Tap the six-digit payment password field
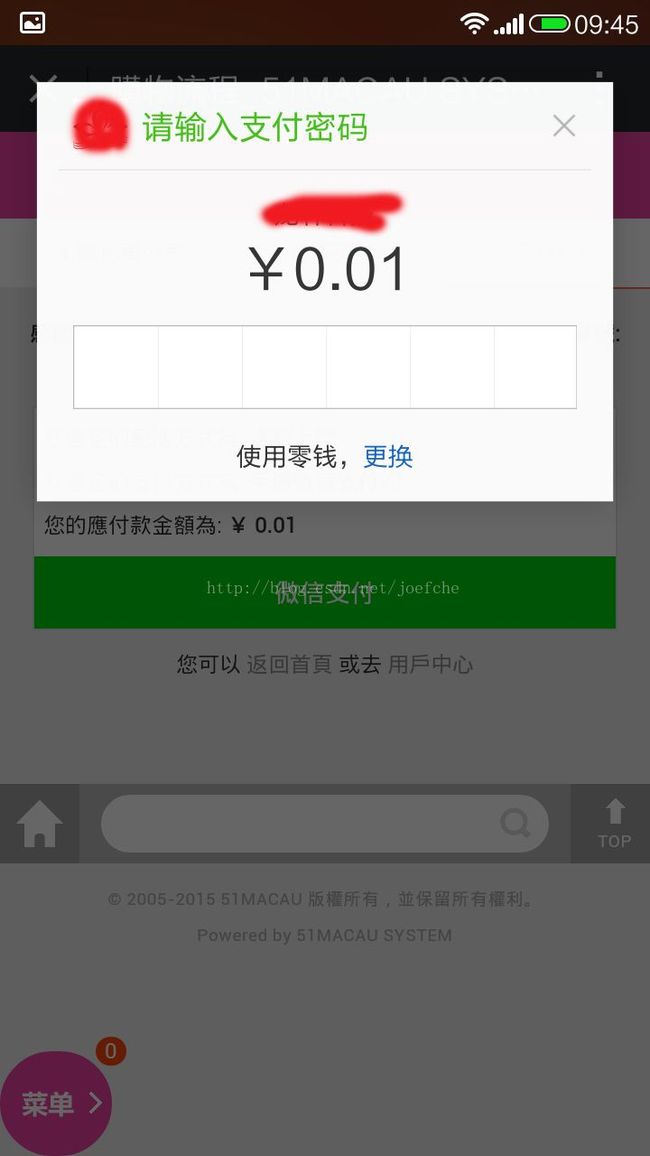Image resolution: width=650 pixels, height=1156 pixels. (x=325, y=366)
